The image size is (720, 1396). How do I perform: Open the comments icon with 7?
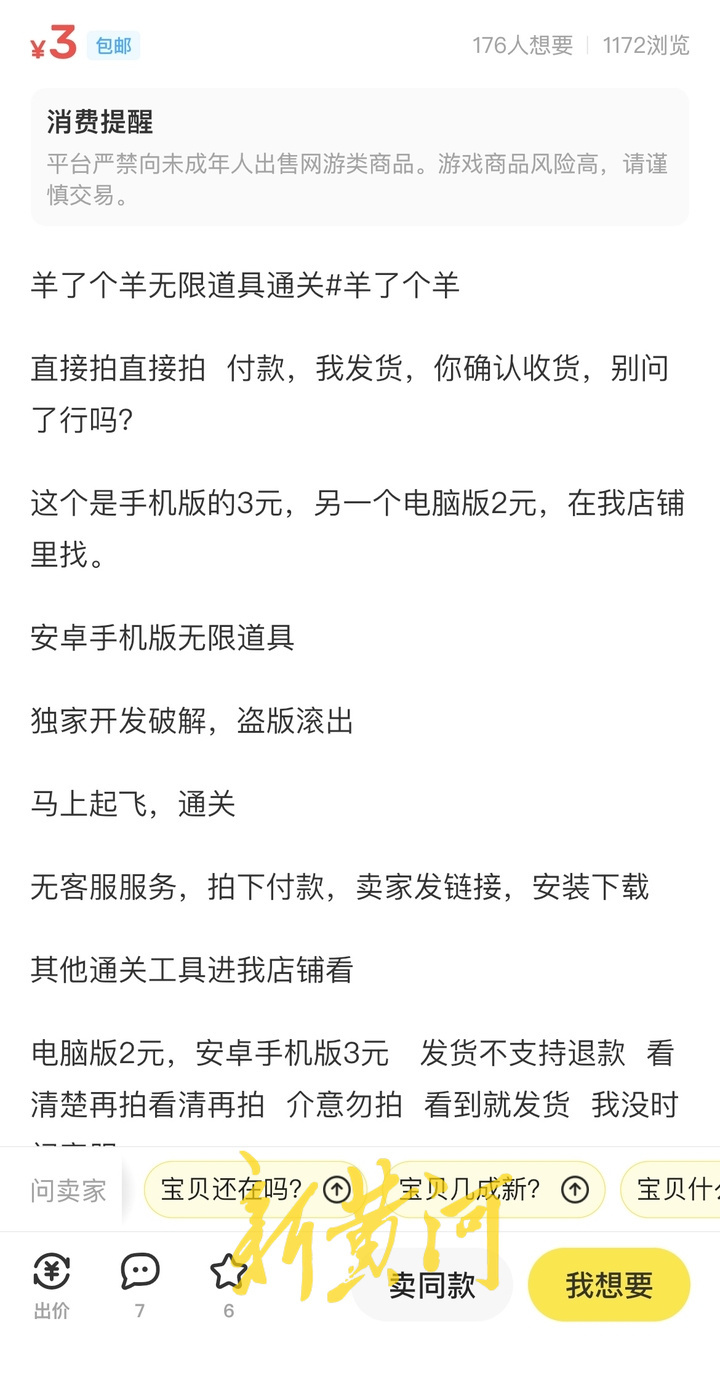140,1283
